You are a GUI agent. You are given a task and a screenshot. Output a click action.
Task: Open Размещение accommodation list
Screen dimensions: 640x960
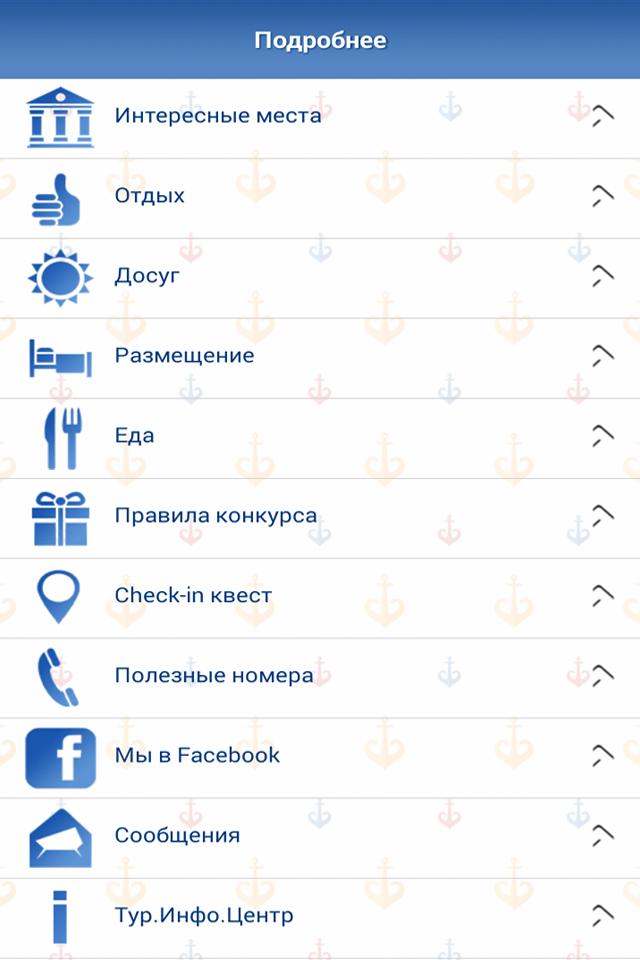(x=184, y=356)
